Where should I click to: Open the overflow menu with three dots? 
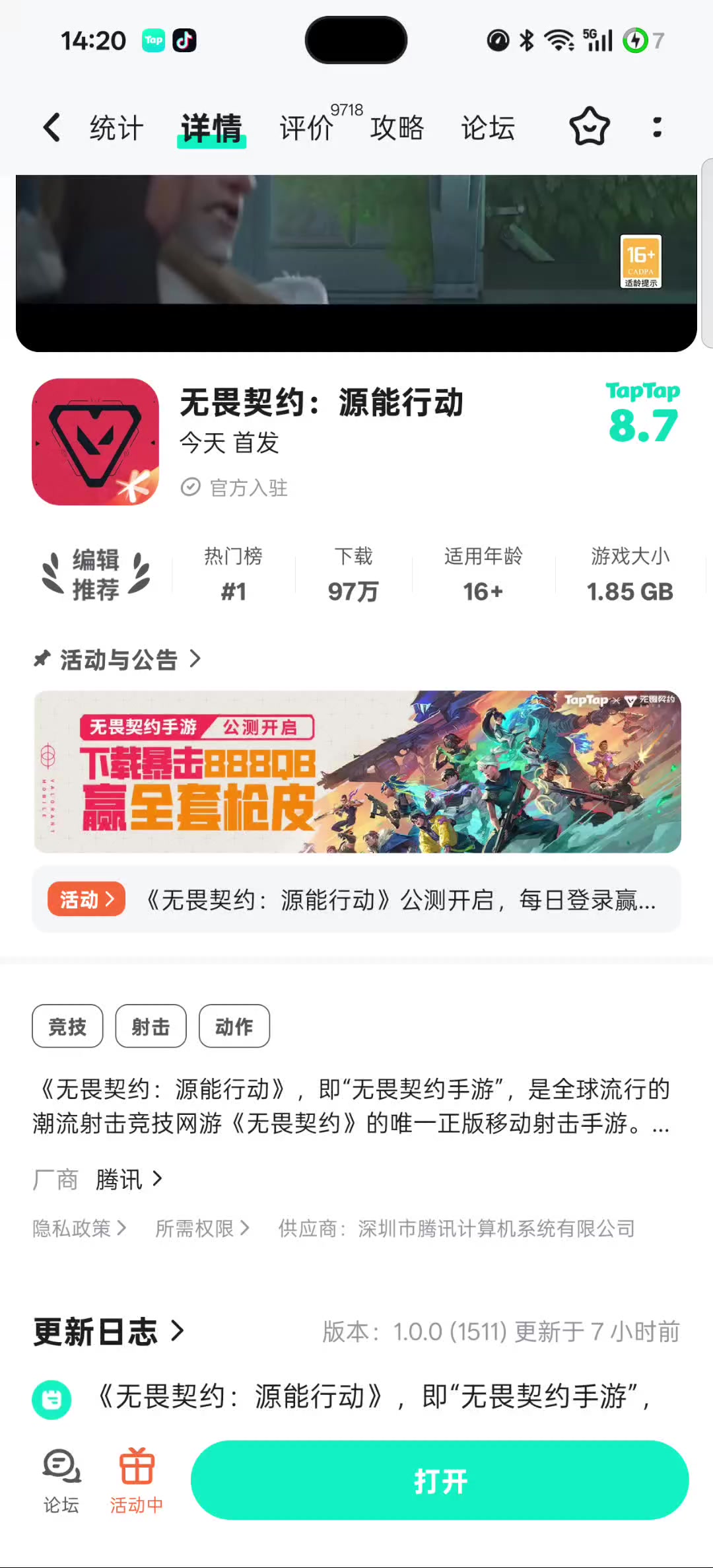pyautogui.click(x=657, y=127)
